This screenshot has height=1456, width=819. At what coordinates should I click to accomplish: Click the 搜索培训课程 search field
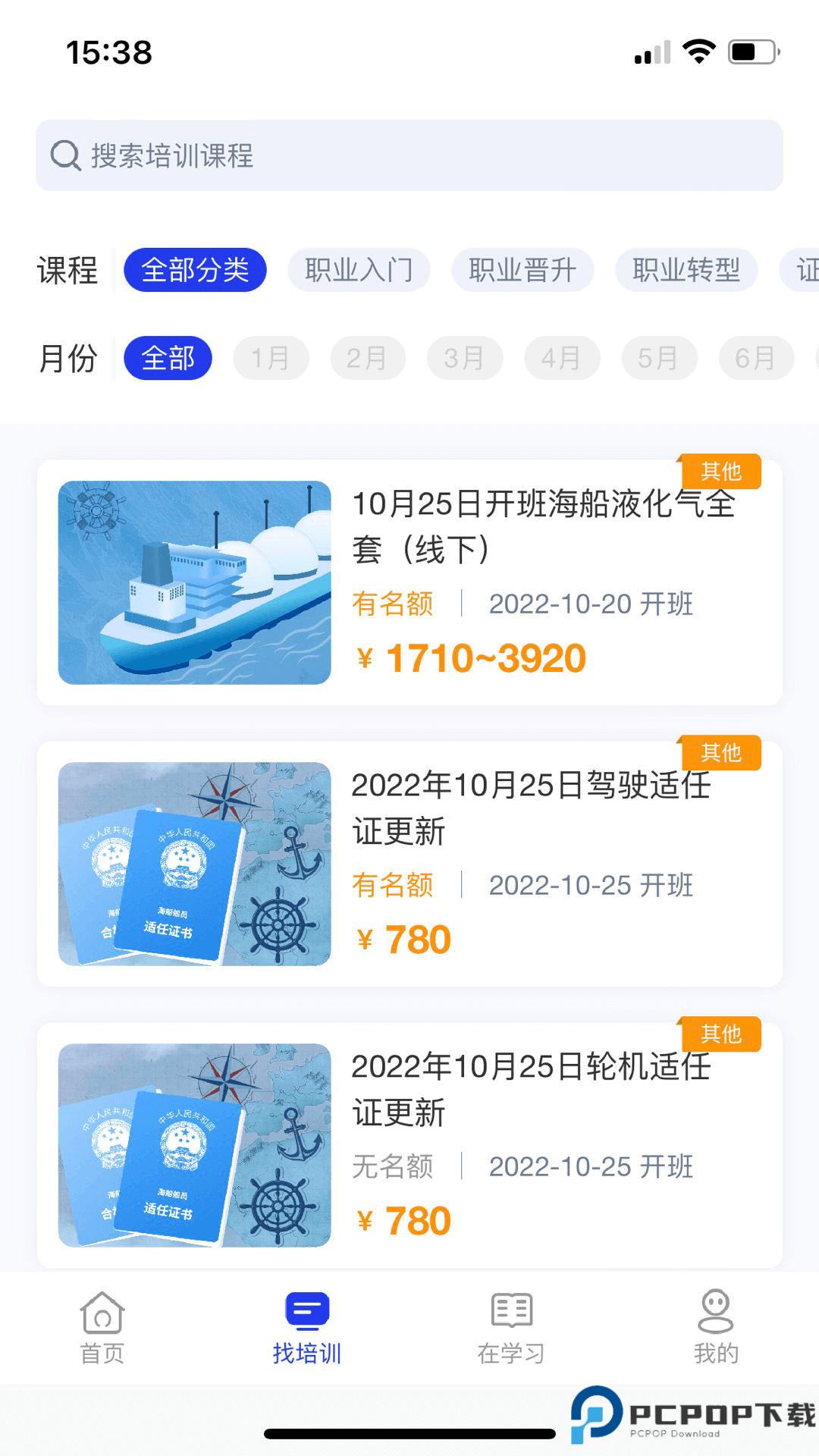(409, 155)
